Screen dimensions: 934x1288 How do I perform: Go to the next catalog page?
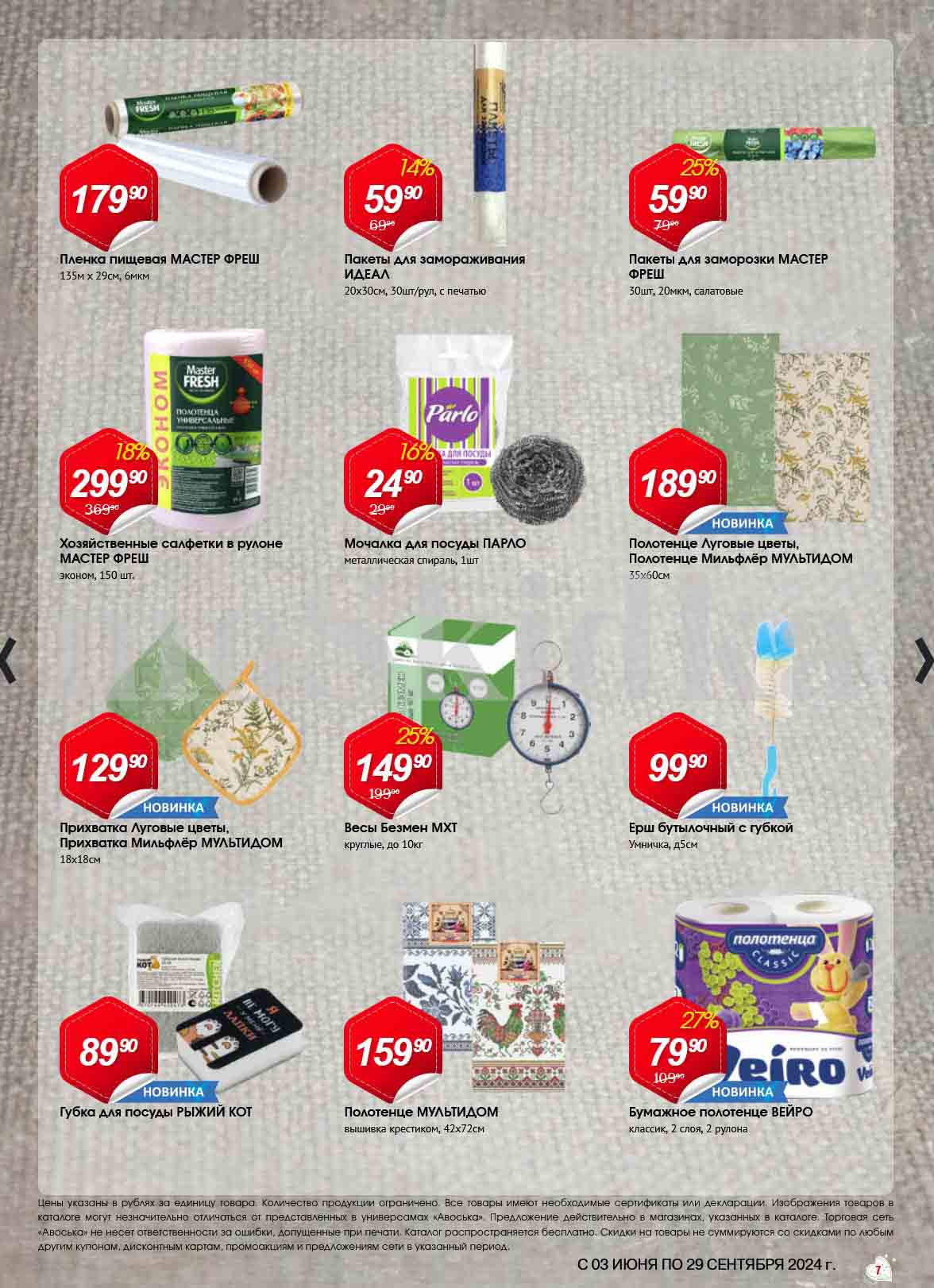coord(924,660)
